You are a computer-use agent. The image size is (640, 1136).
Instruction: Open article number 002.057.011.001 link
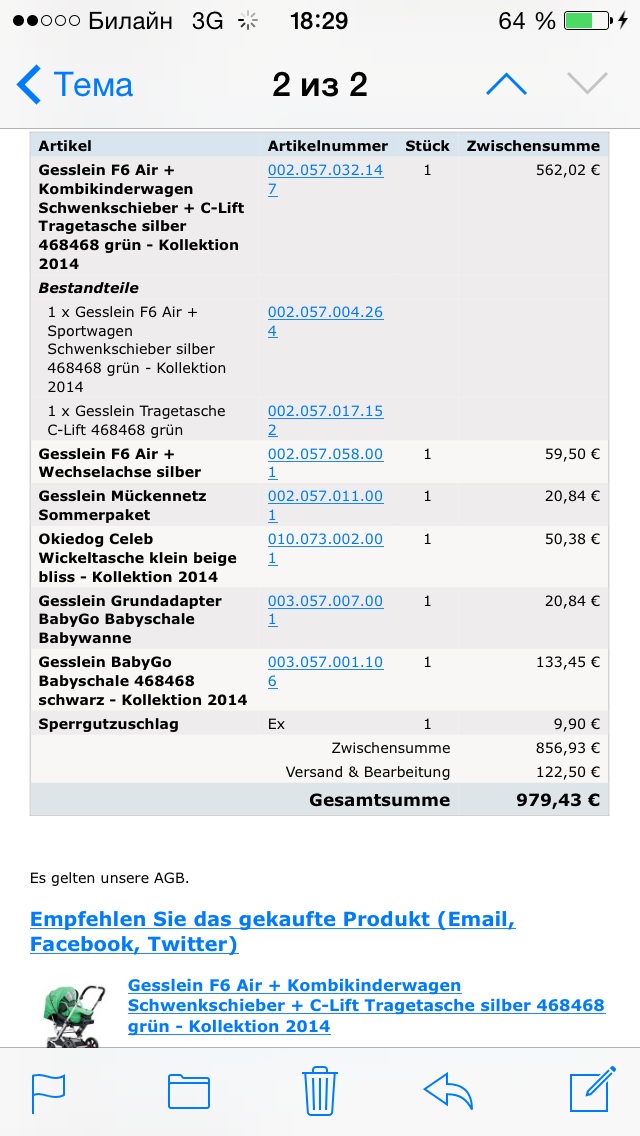[325, 497]
